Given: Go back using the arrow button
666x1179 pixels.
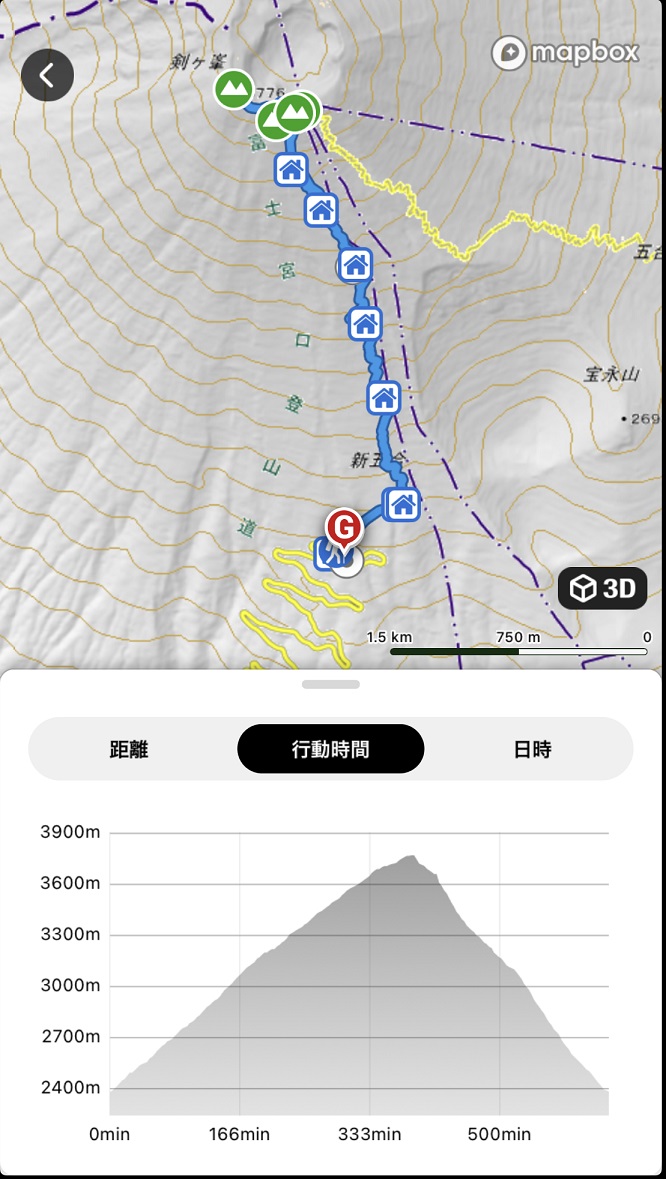Looking at the screenshot, I should tap(47, 75).
